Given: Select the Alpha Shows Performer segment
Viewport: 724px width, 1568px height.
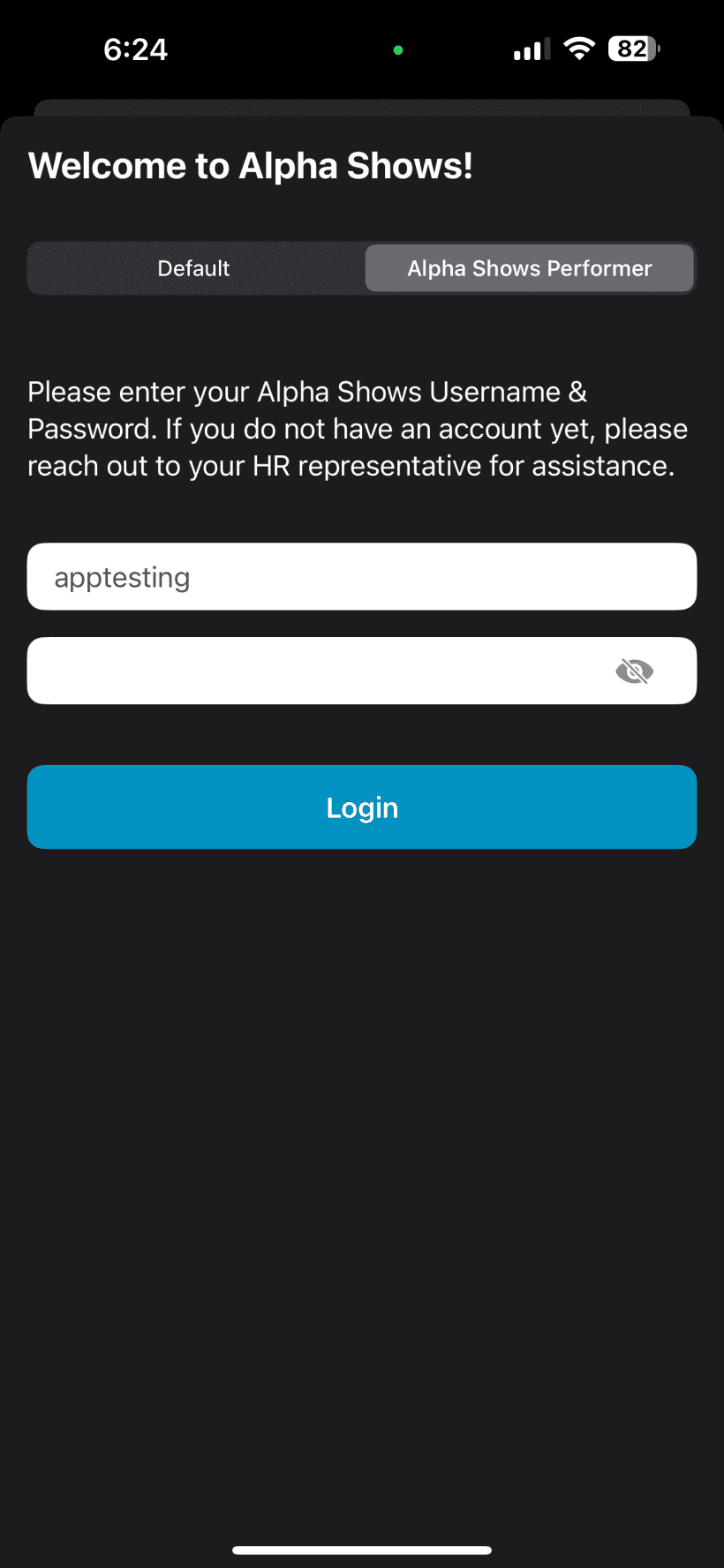Looking at the screenshot, I should pyautogui.click(x=530, y=268).
